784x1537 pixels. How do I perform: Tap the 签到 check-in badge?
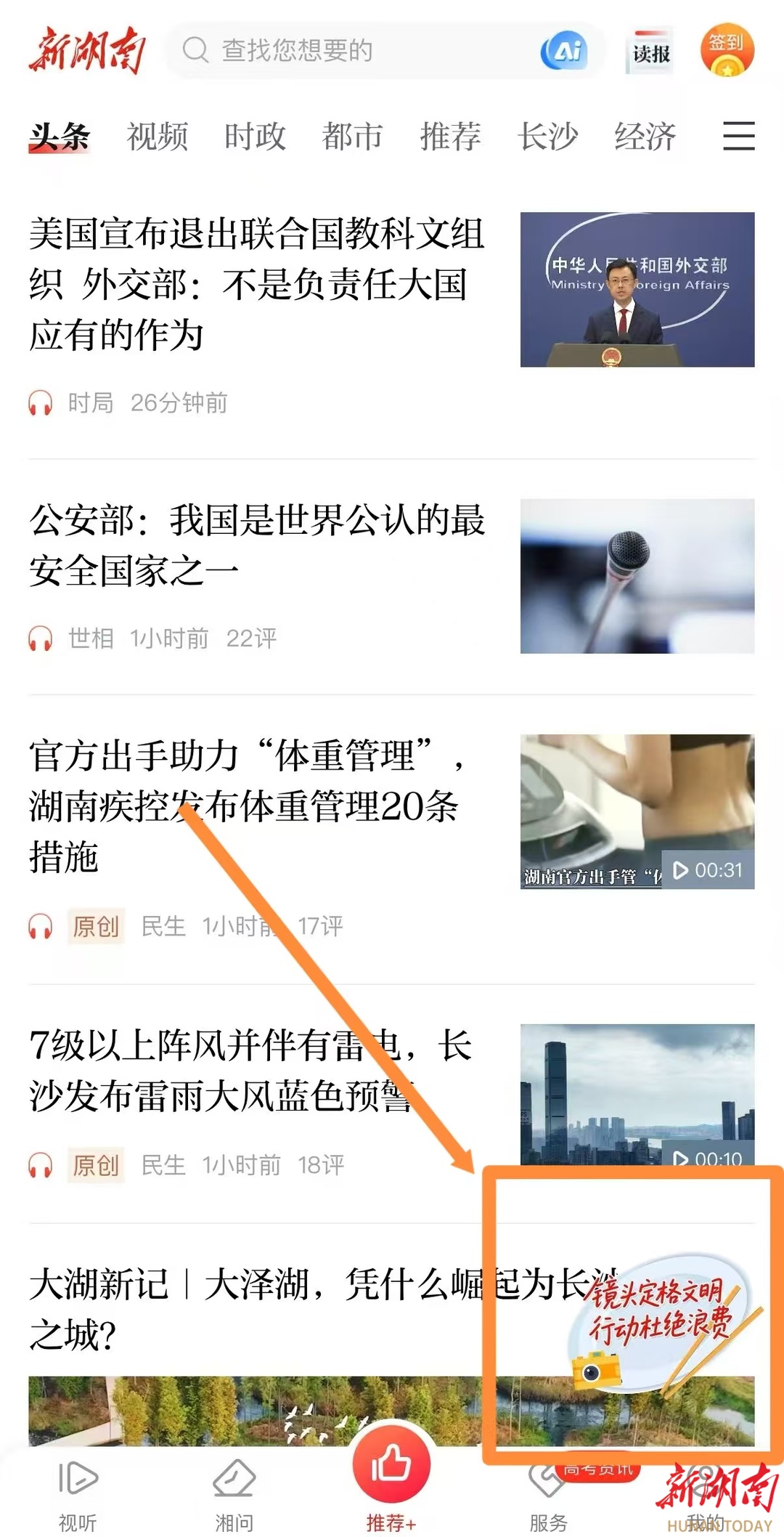[727, 51]
